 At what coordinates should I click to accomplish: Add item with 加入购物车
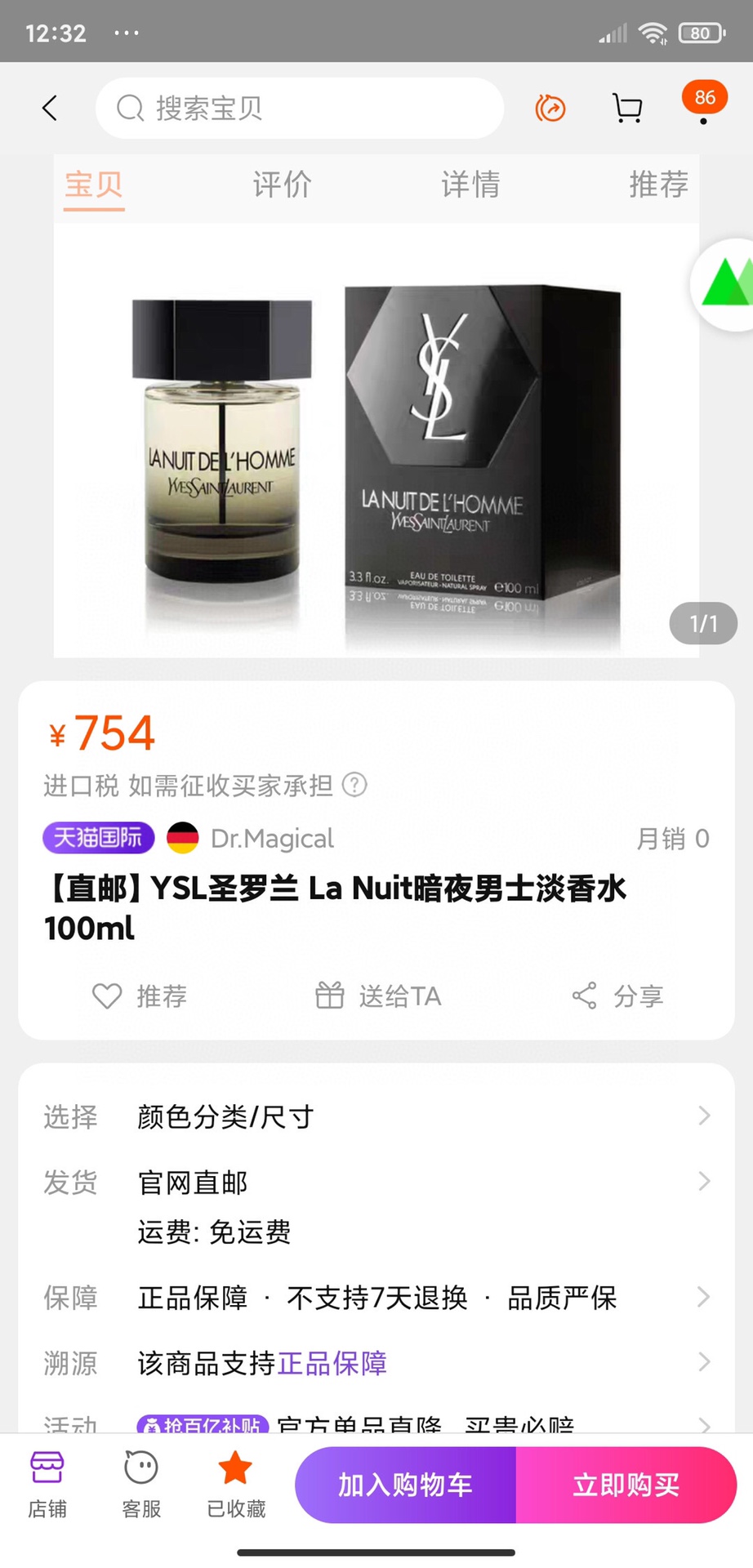406,1485
